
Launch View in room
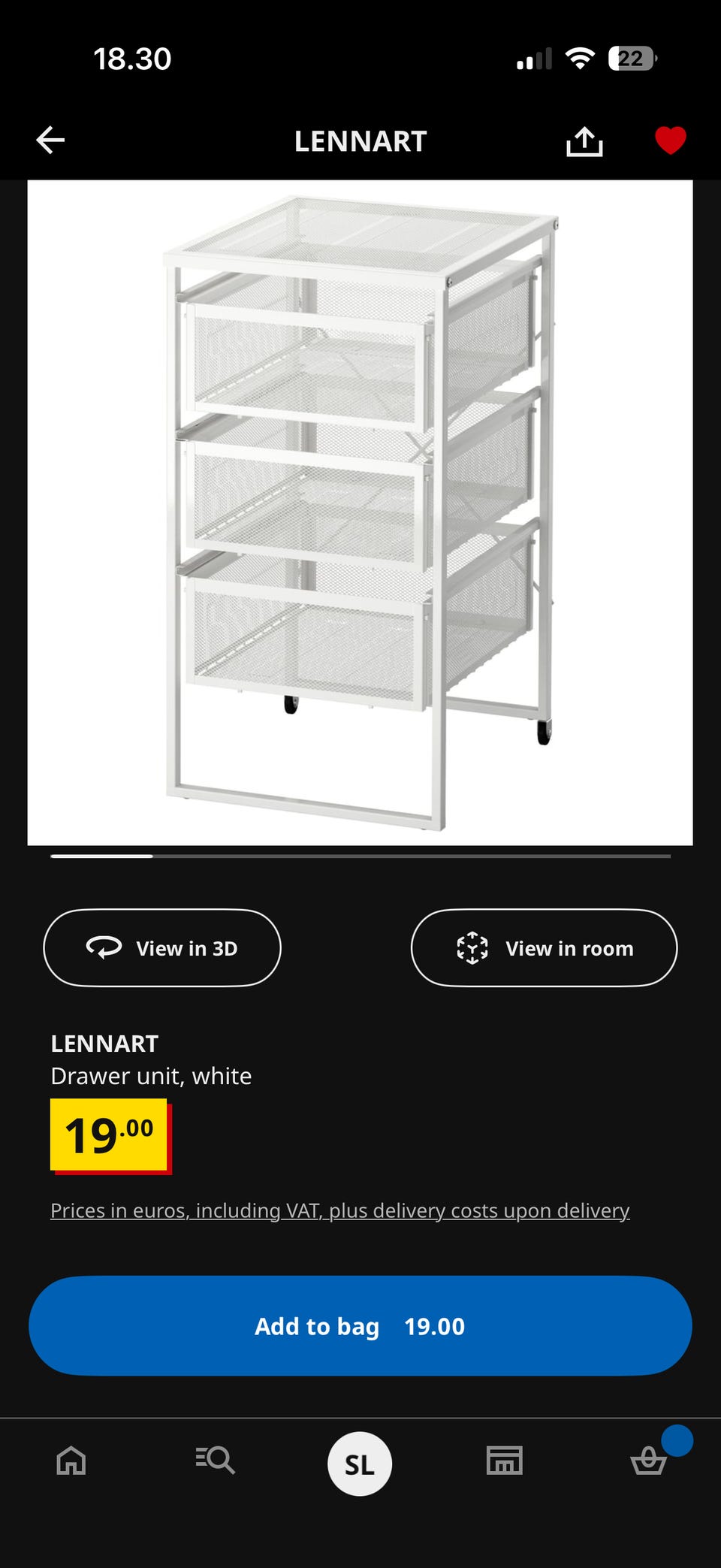[544, 948]
